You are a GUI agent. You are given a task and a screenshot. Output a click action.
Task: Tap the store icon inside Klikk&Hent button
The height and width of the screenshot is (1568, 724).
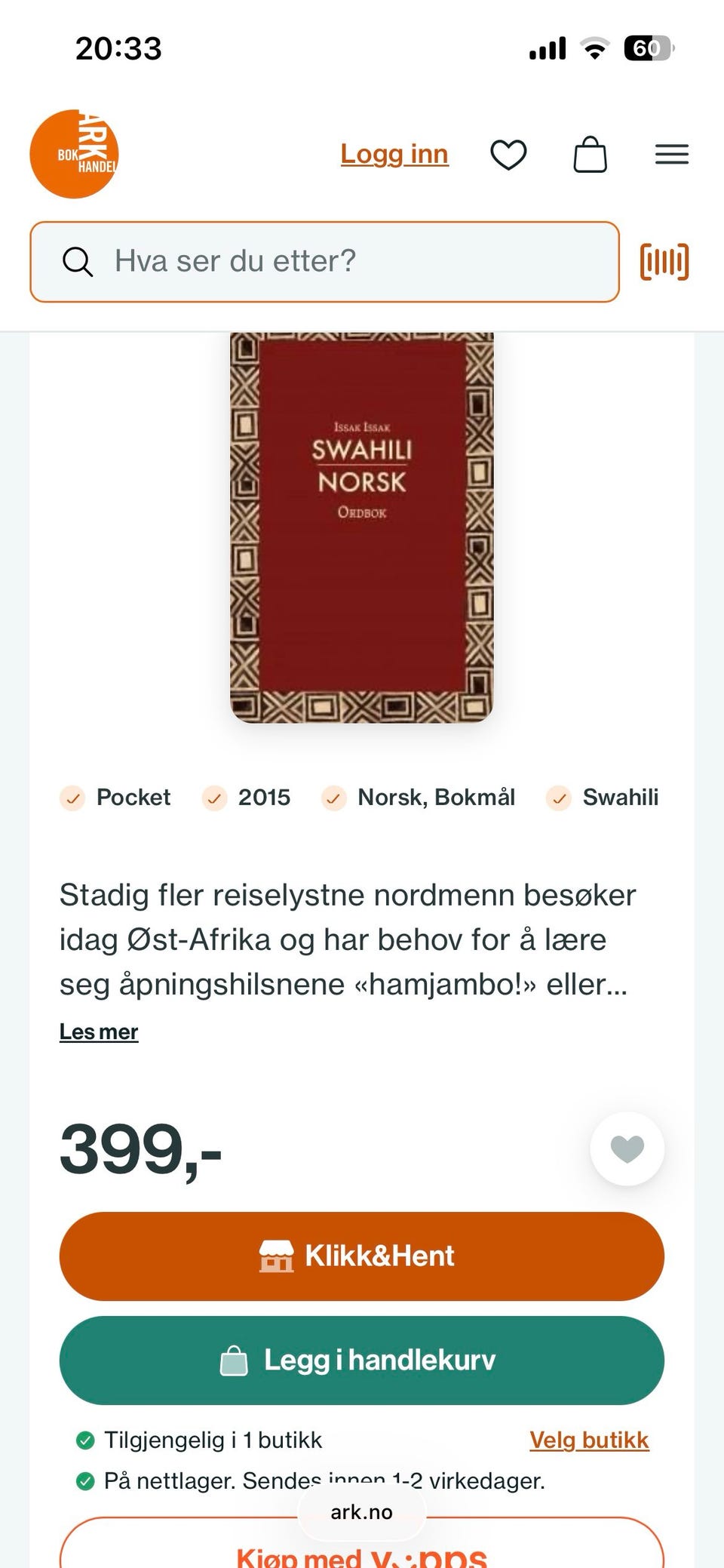(276, 1255)
